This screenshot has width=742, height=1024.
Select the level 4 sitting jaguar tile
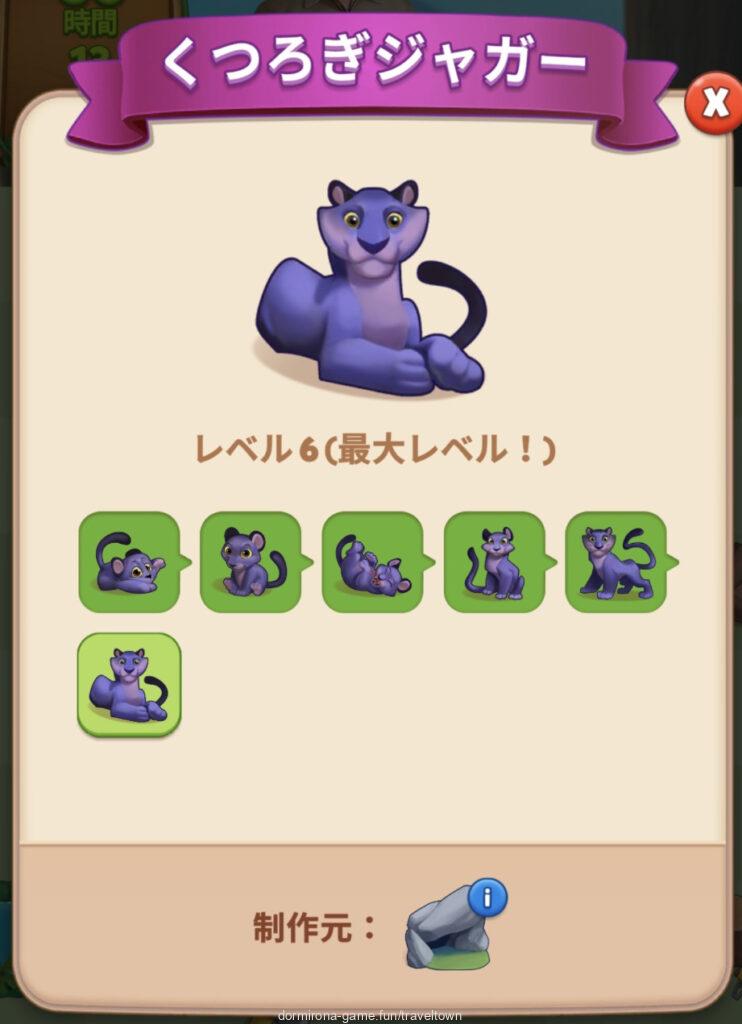494,562
